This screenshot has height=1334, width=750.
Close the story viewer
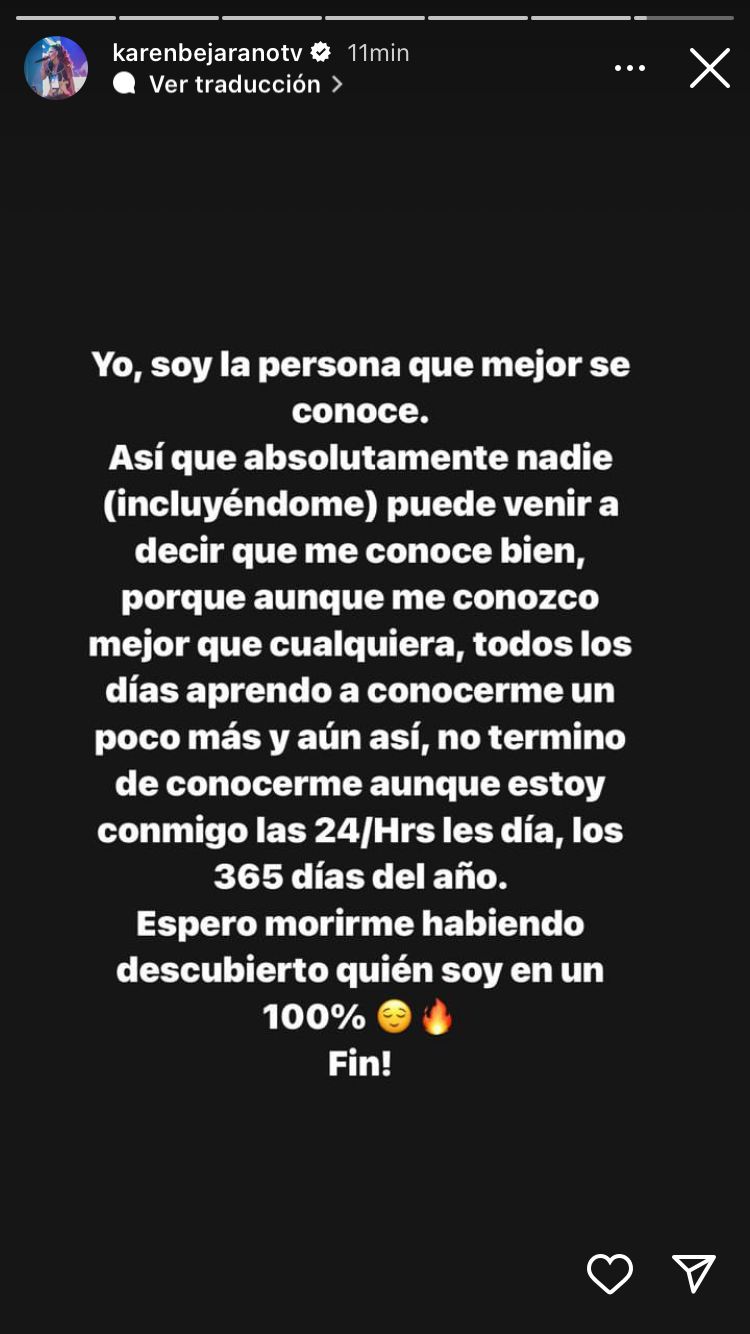click(710, 68)
